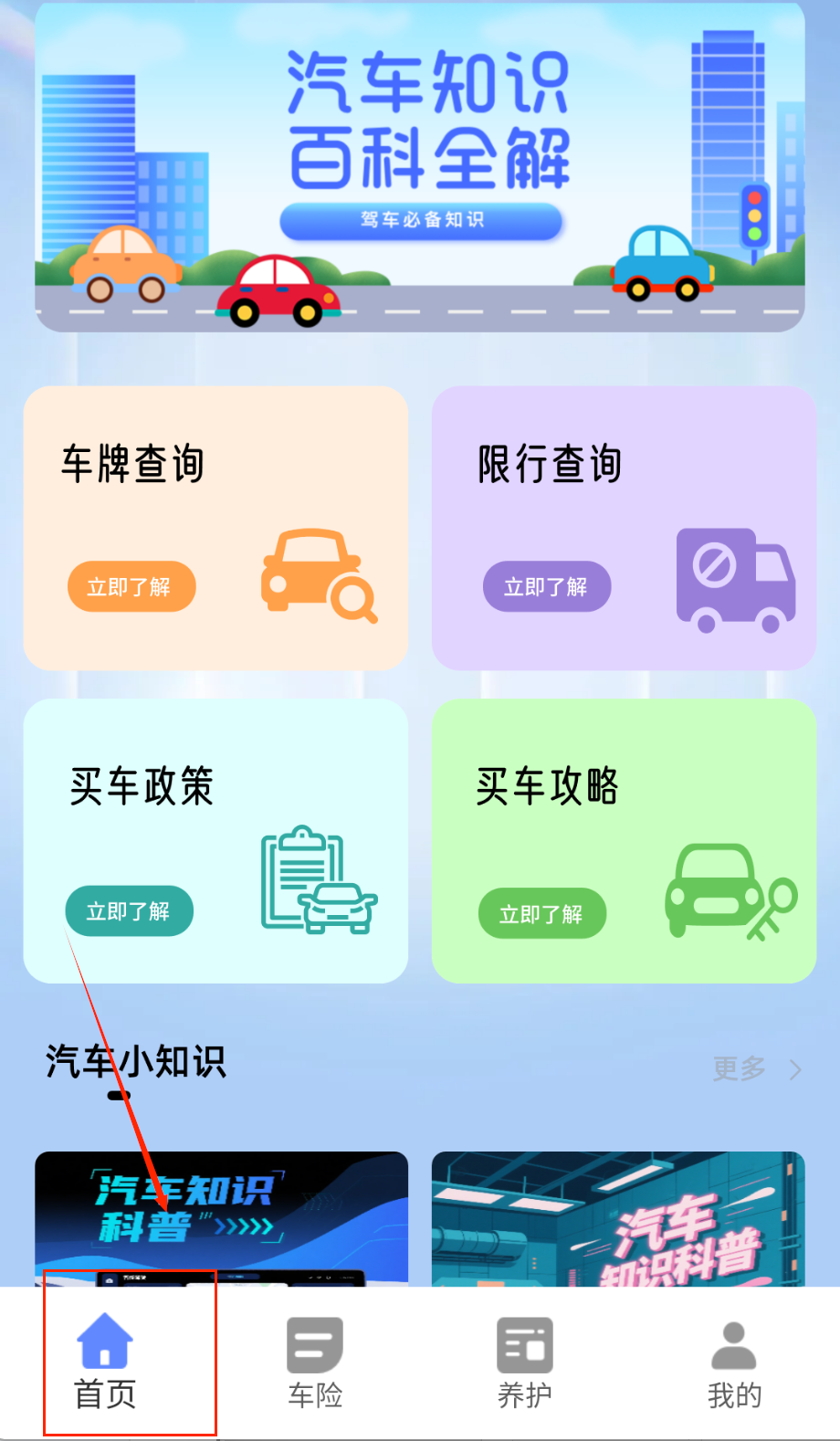Switch to the 养护 tab
This screenshot has width=840, height=1441.
[x=525, y=1362]
